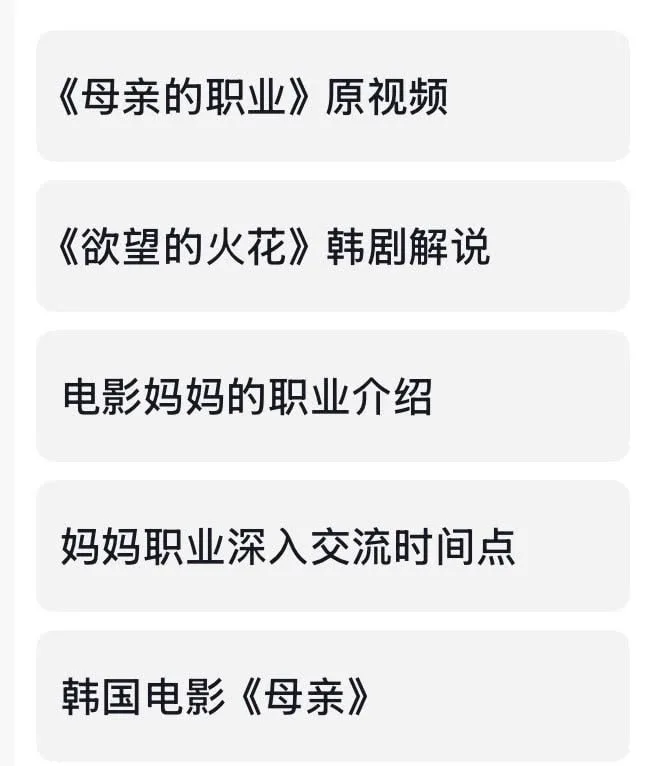Open the 《母亲的职业》原视频 suggestion
The image size is (646, 766).
pyautogui.click(x=333, y=96)
